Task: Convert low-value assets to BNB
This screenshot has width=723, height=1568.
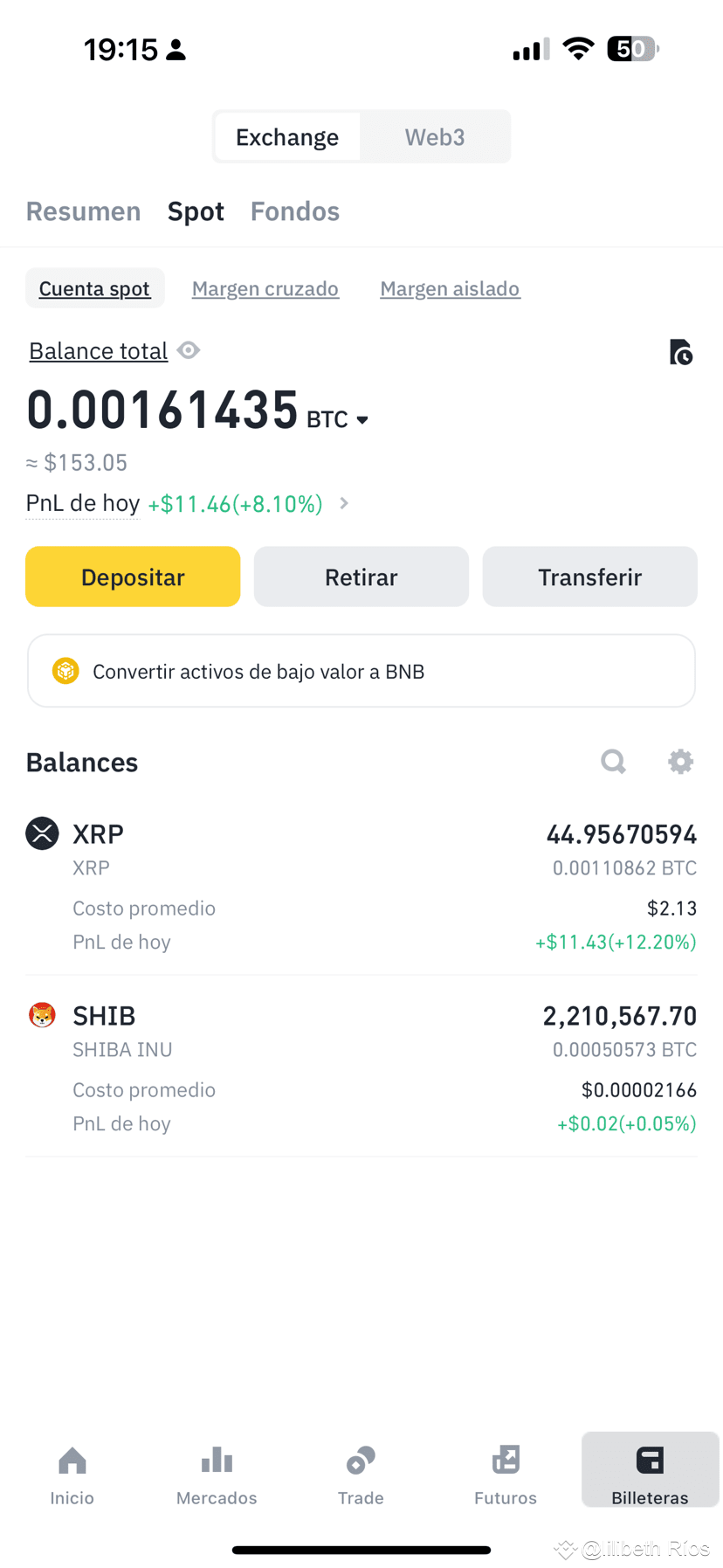Action: click(x=361, y=671)
